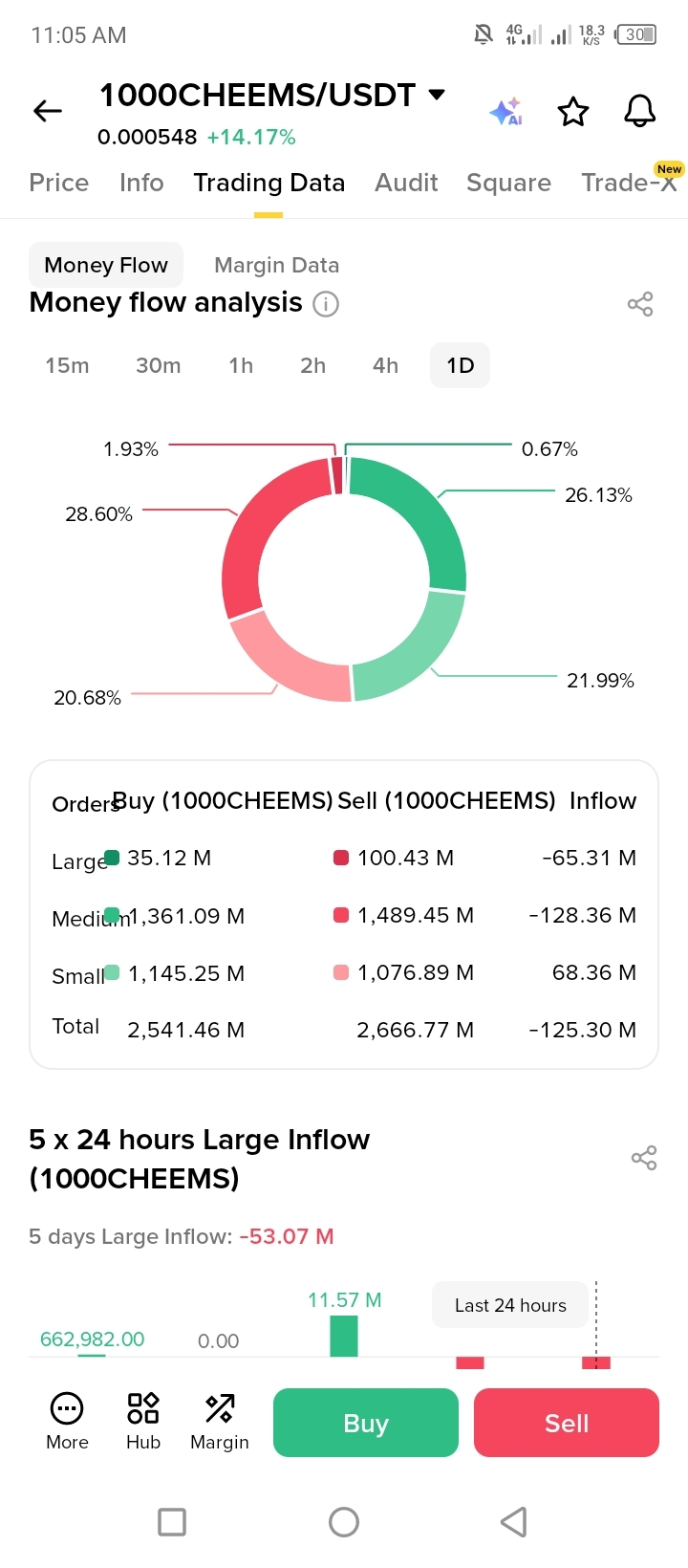Select the 4h time interval
688x1568 pixels.
tap(385, 365)
